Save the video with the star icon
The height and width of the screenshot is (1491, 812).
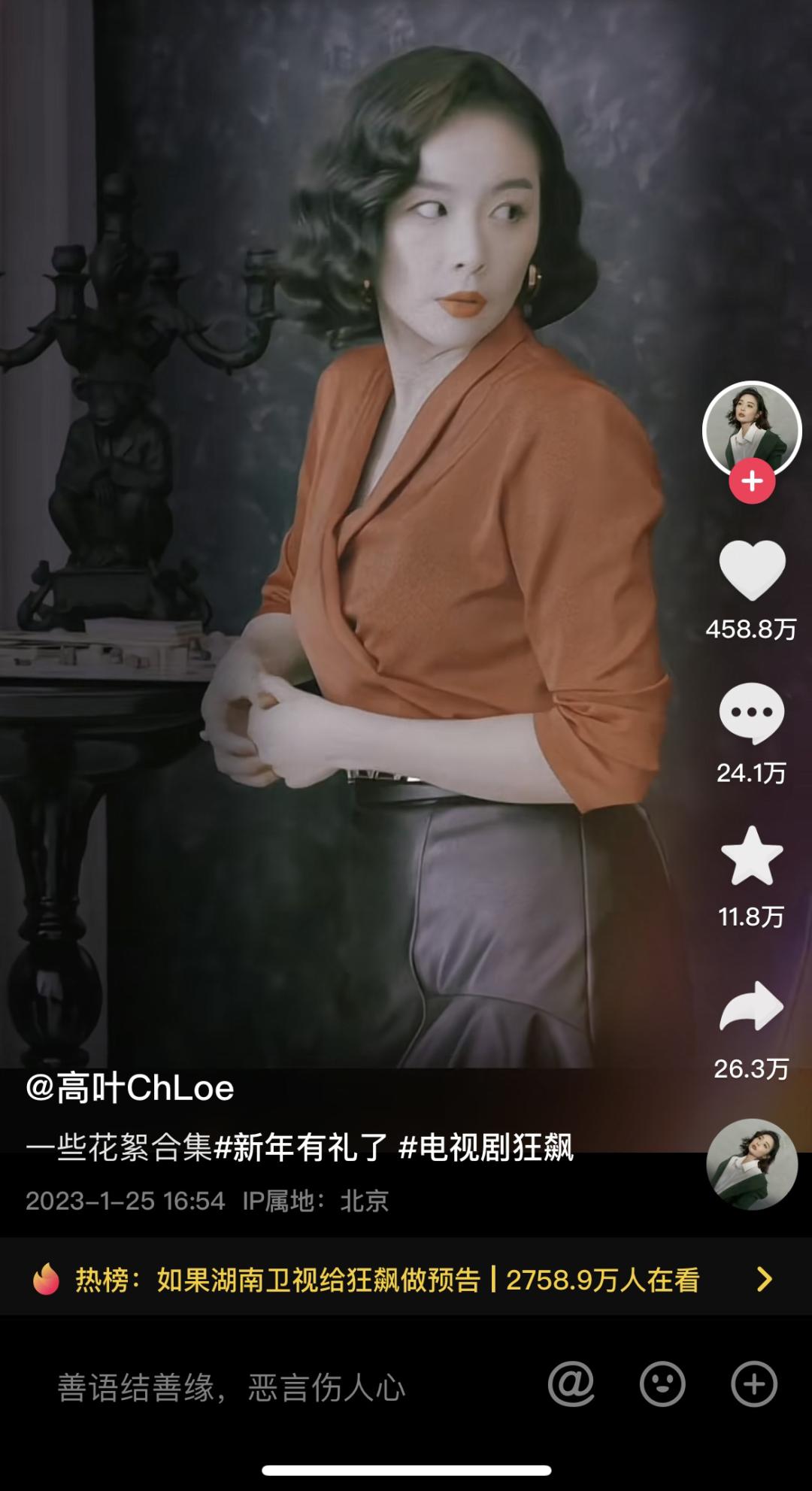751,856
